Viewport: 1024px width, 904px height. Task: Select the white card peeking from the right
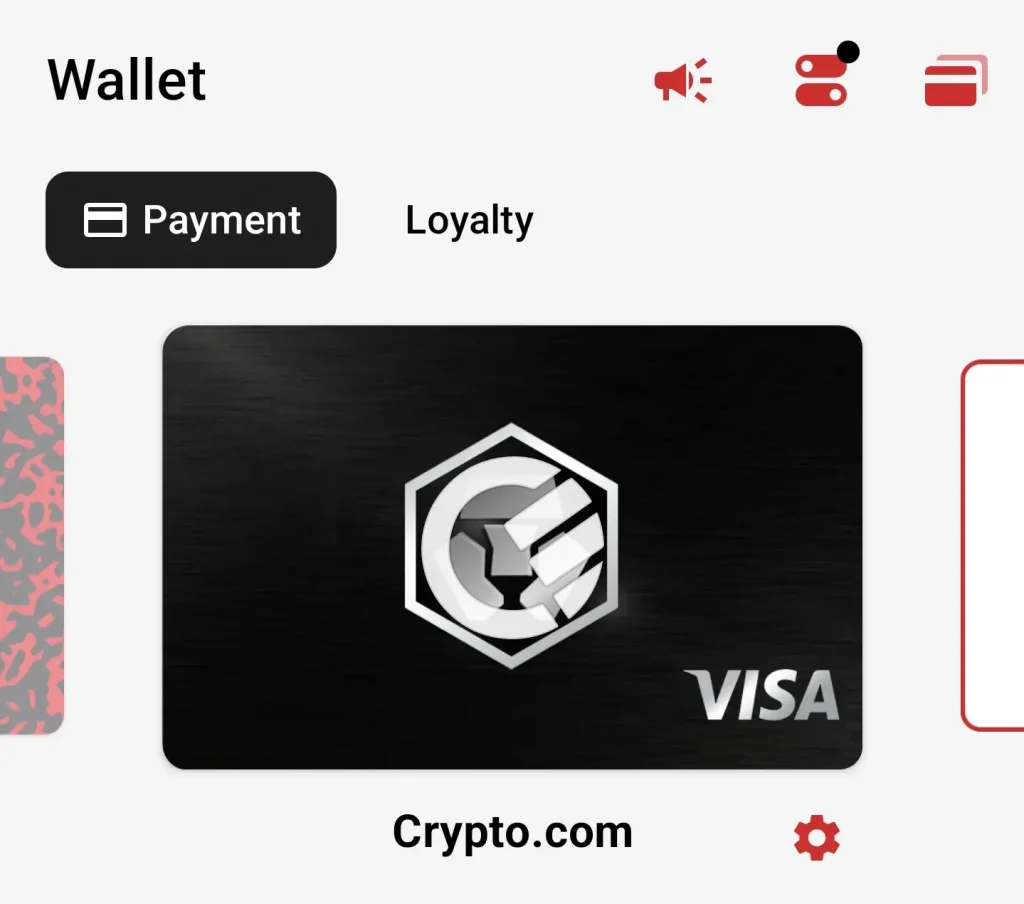click(x=994, y=545)
